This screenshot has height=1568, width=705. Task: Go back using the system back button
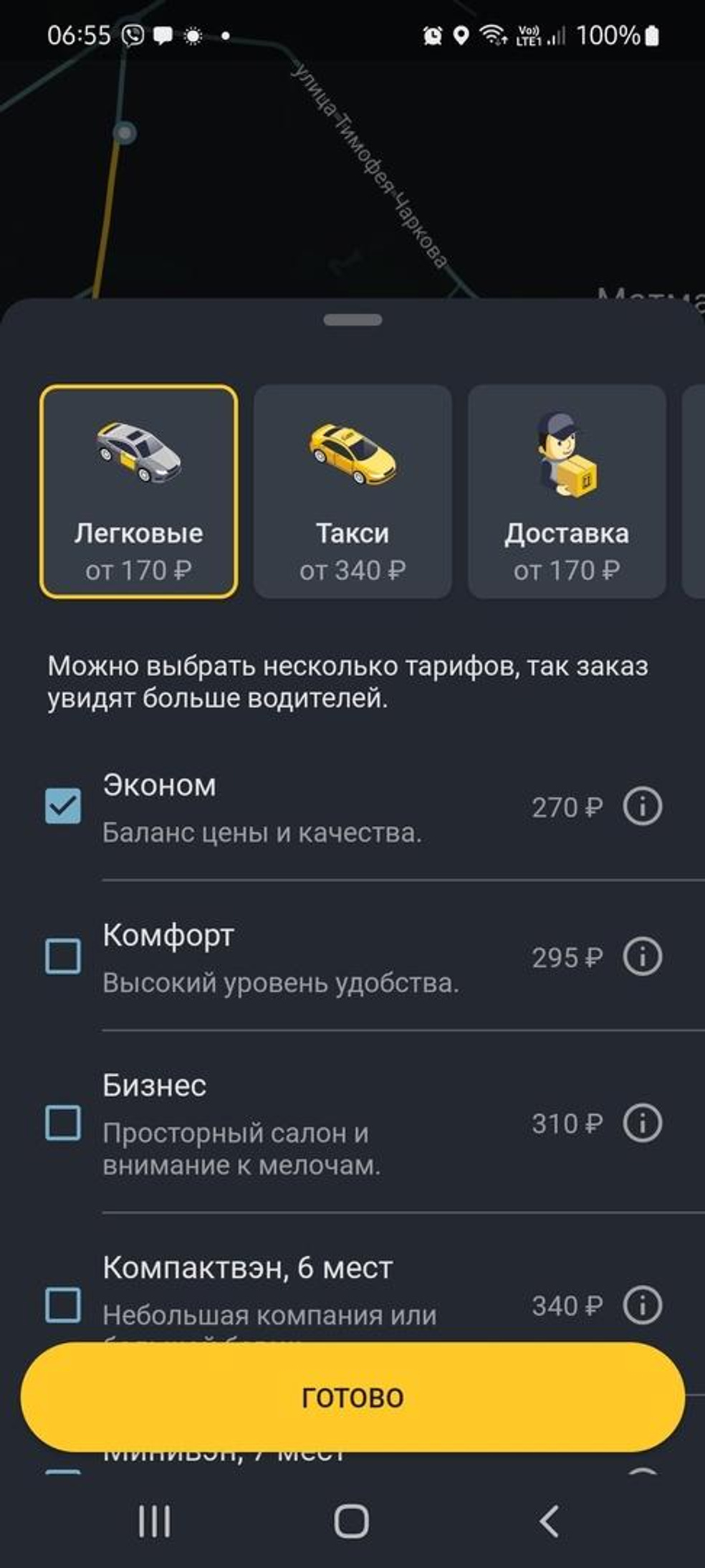point(549,1521)
